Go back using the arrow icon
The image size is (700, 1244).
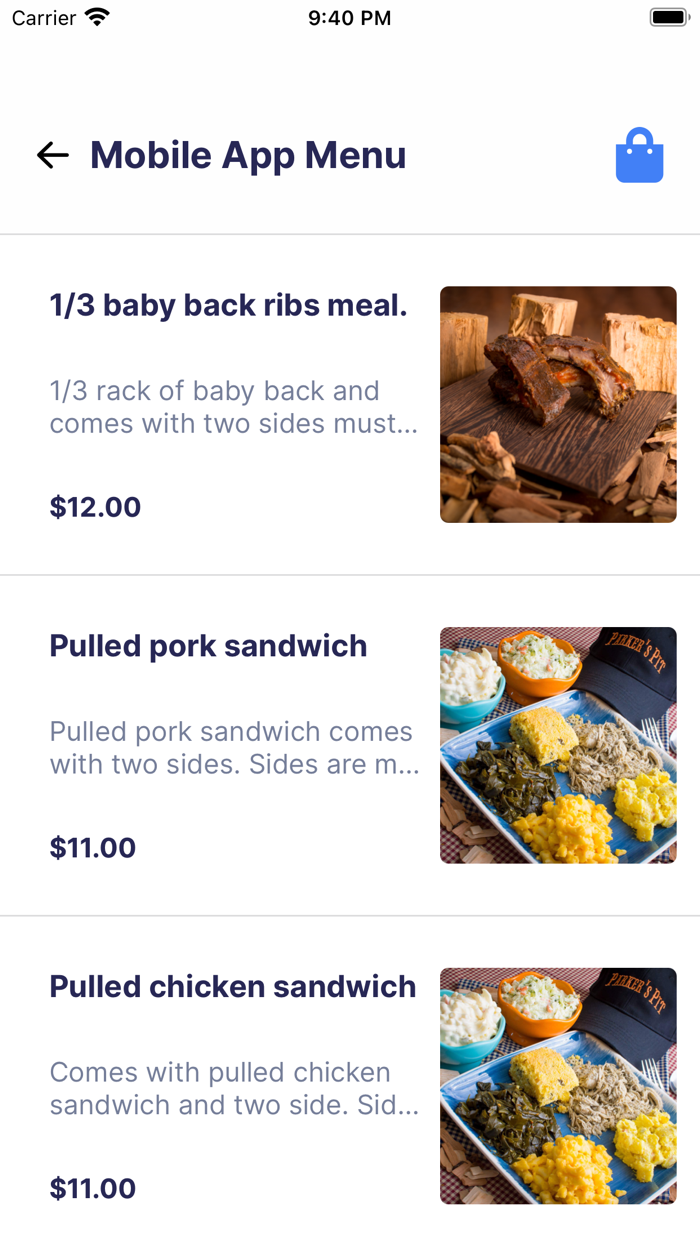[x=53, y=155]
